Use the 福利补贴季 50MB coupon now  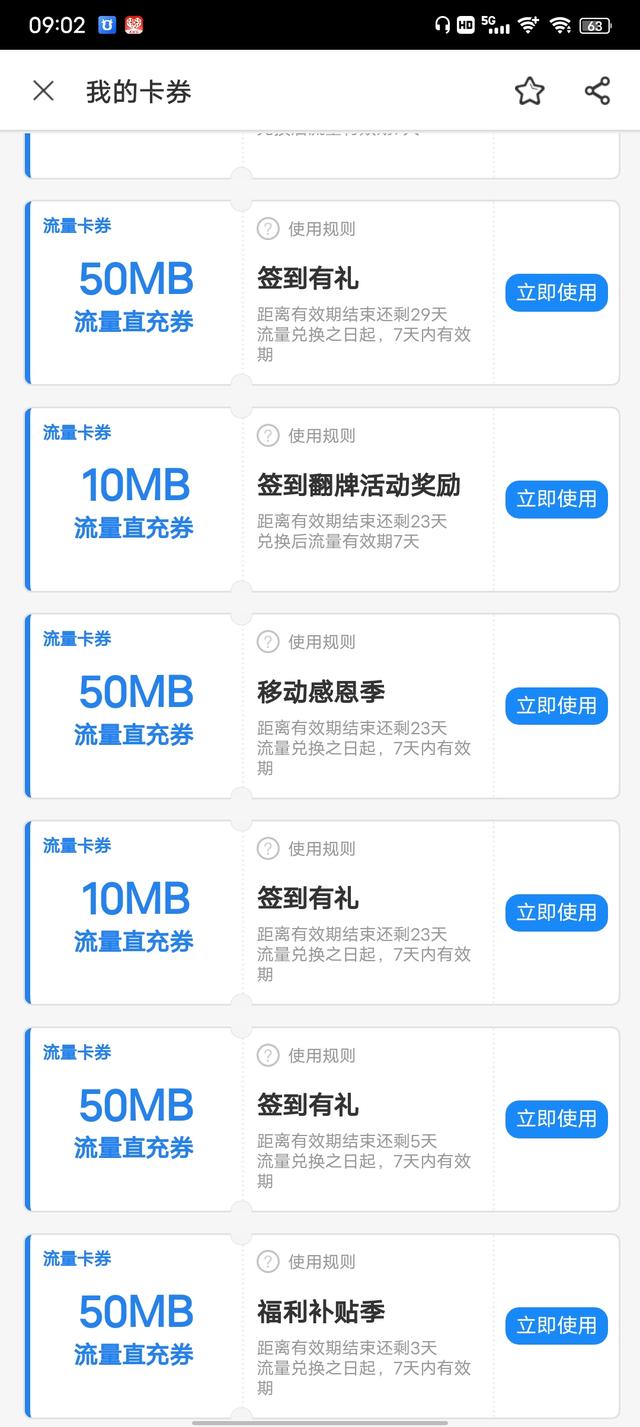(556, 1325)
